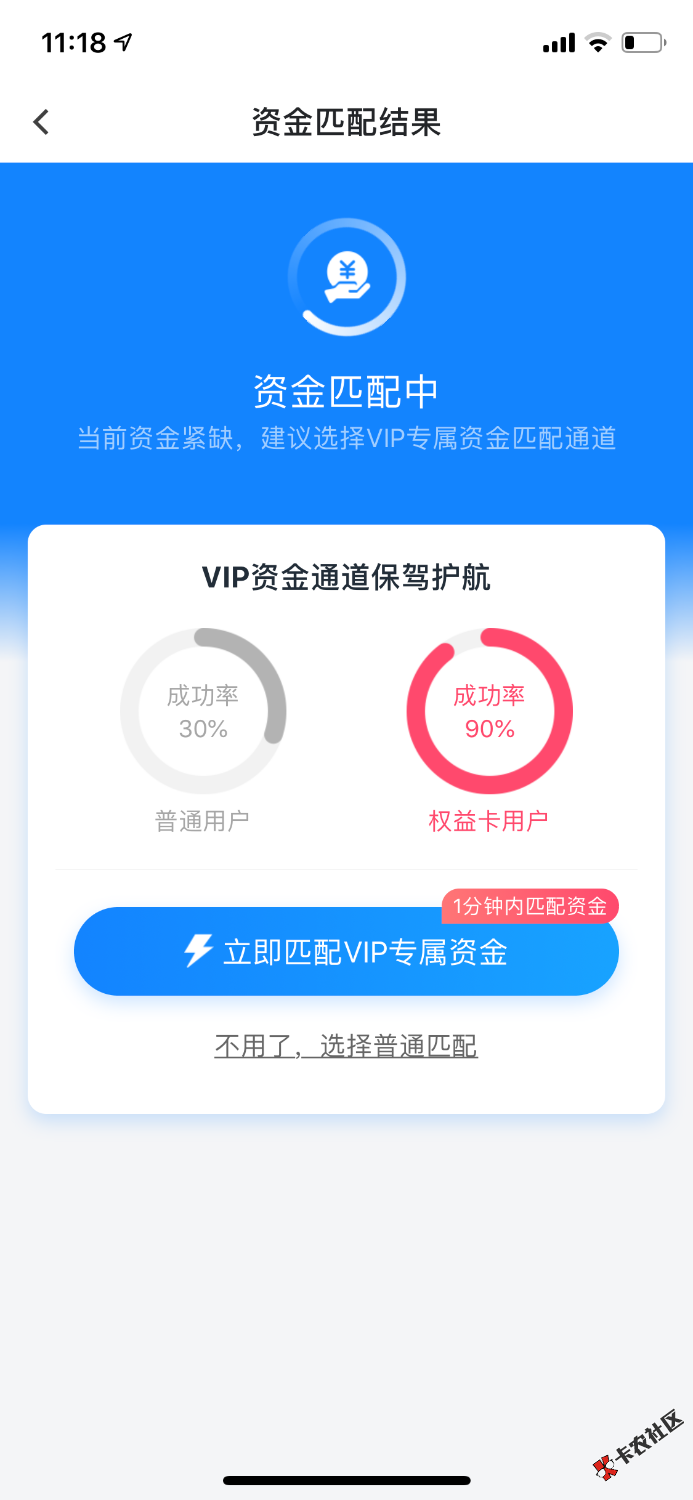Screen dimensions: 693x1500
Task: Go back from the 资金匹配结果 page
Action: point(41,122)
